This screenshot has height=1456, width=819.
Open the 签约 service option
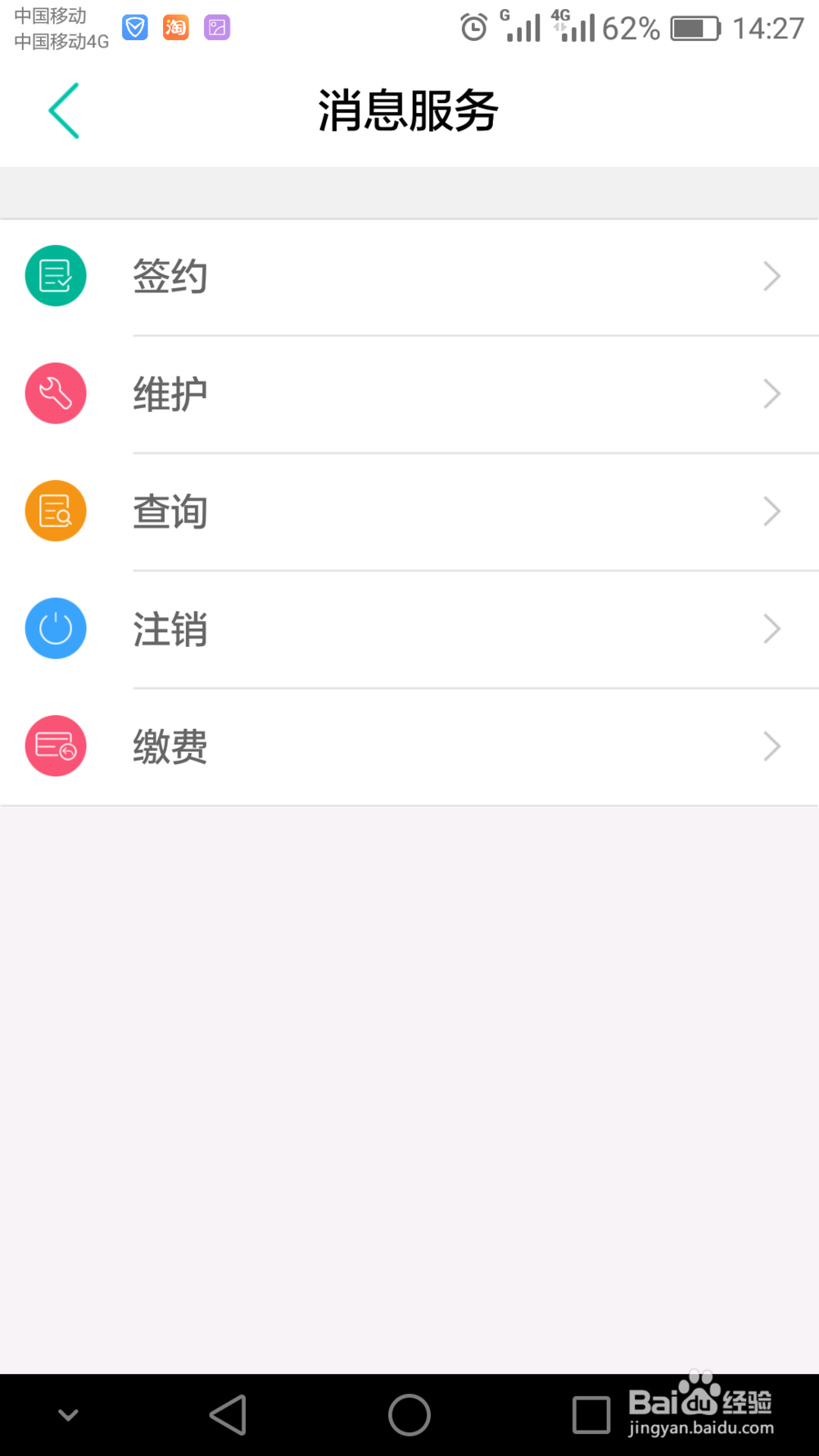pyautogui.click(x=170, y=276)
